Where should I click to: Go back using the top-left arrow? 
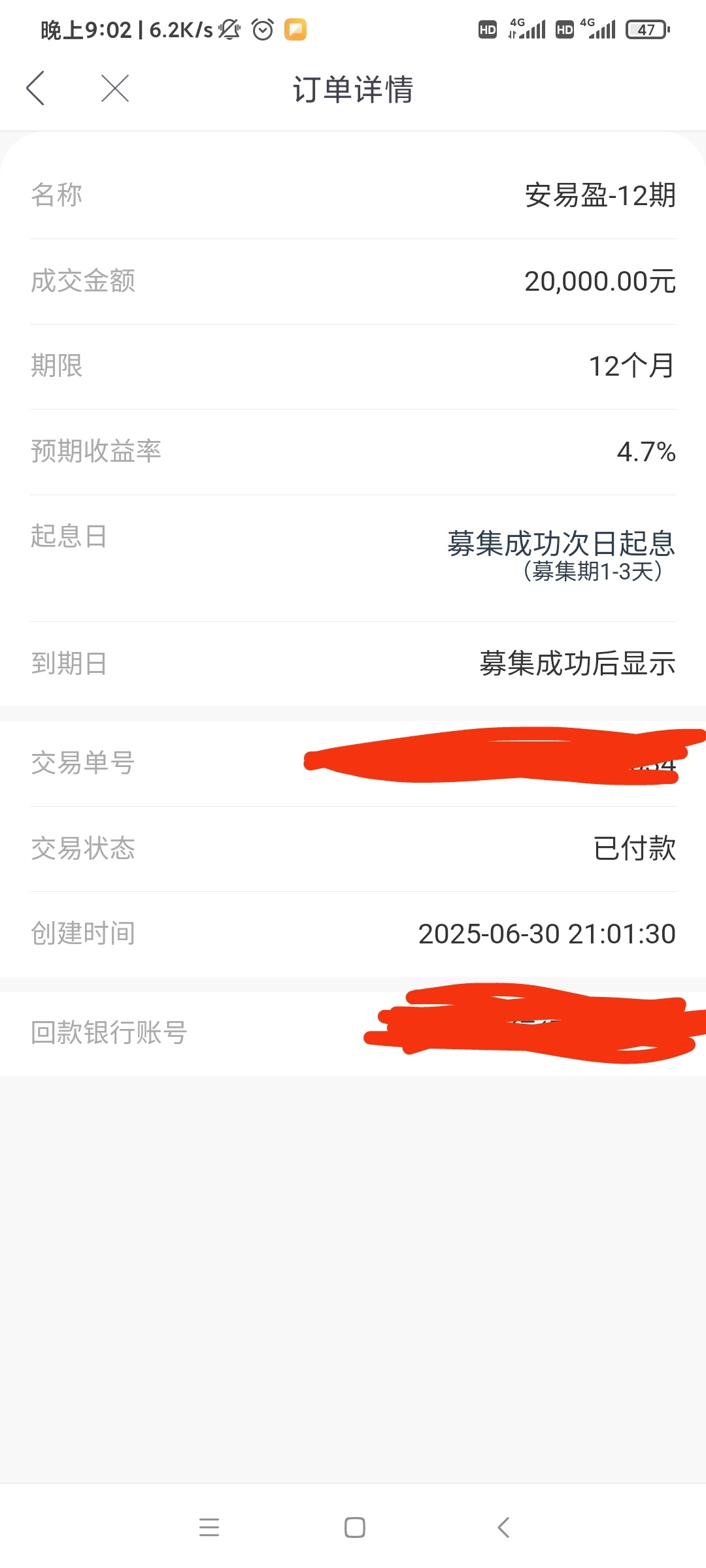(35, 88)
